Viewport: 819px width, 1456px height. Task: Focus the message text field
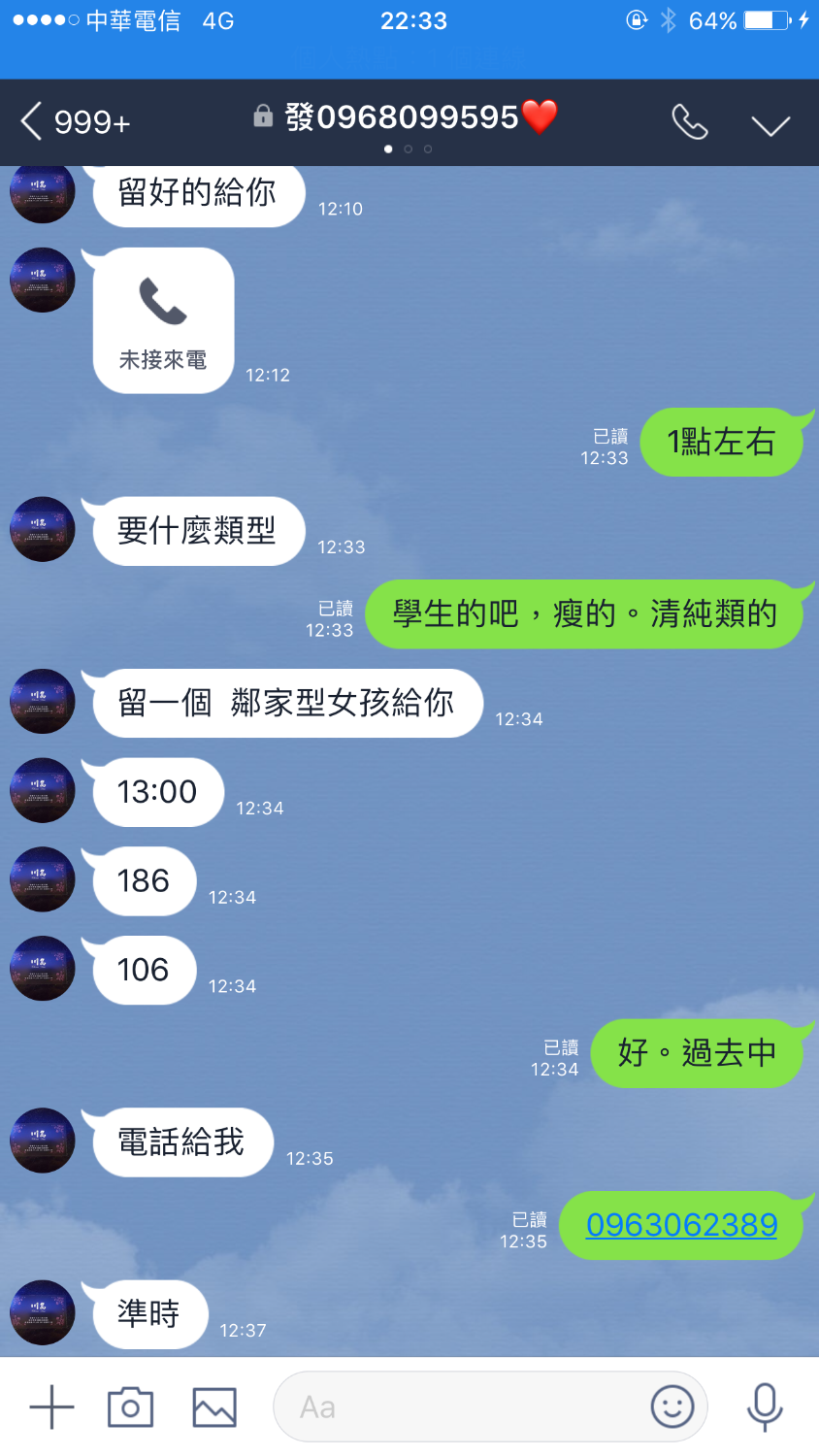(x=456, y=1406)
